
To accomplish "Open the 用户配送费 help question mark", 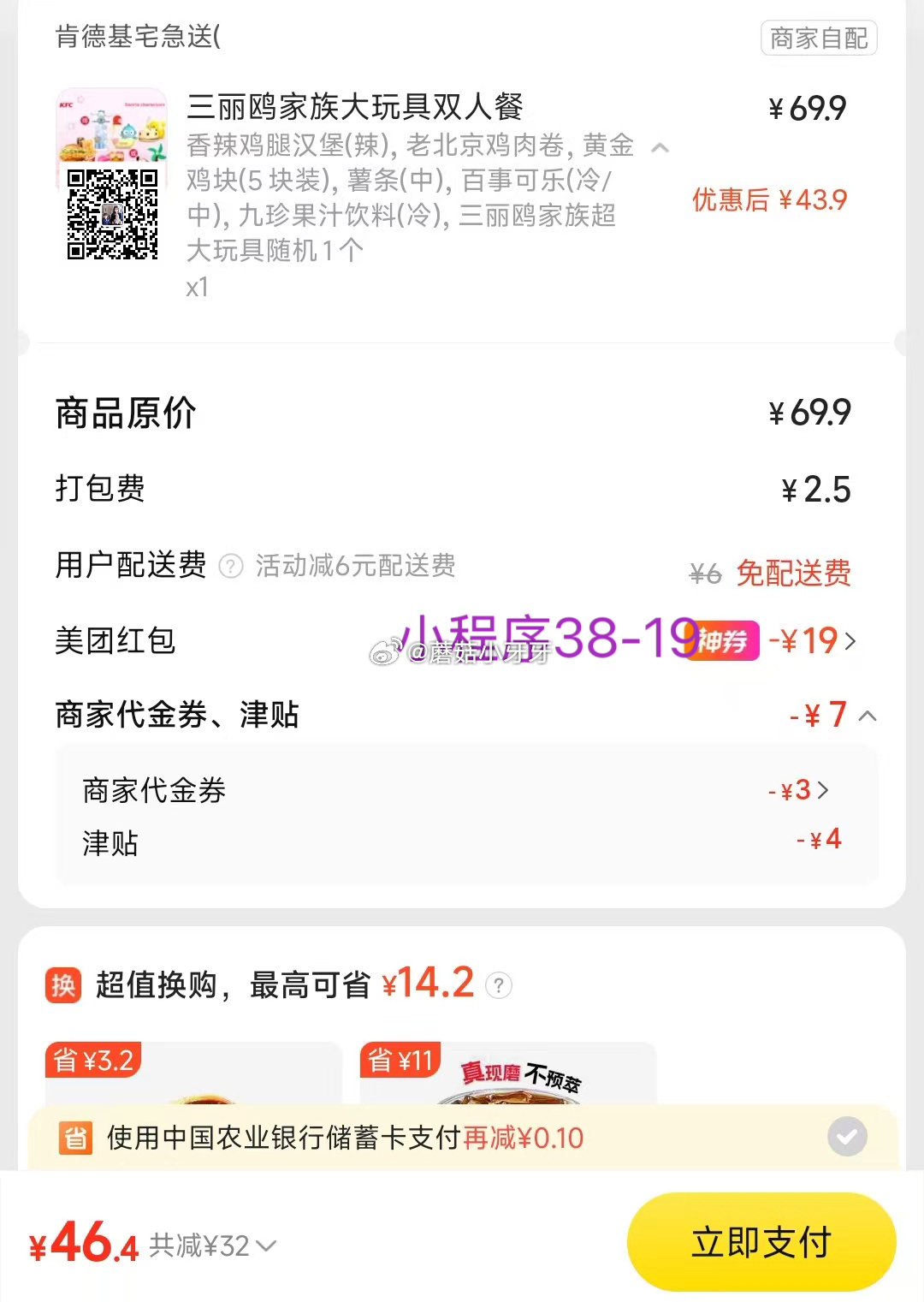I will [x=231, y=567].
